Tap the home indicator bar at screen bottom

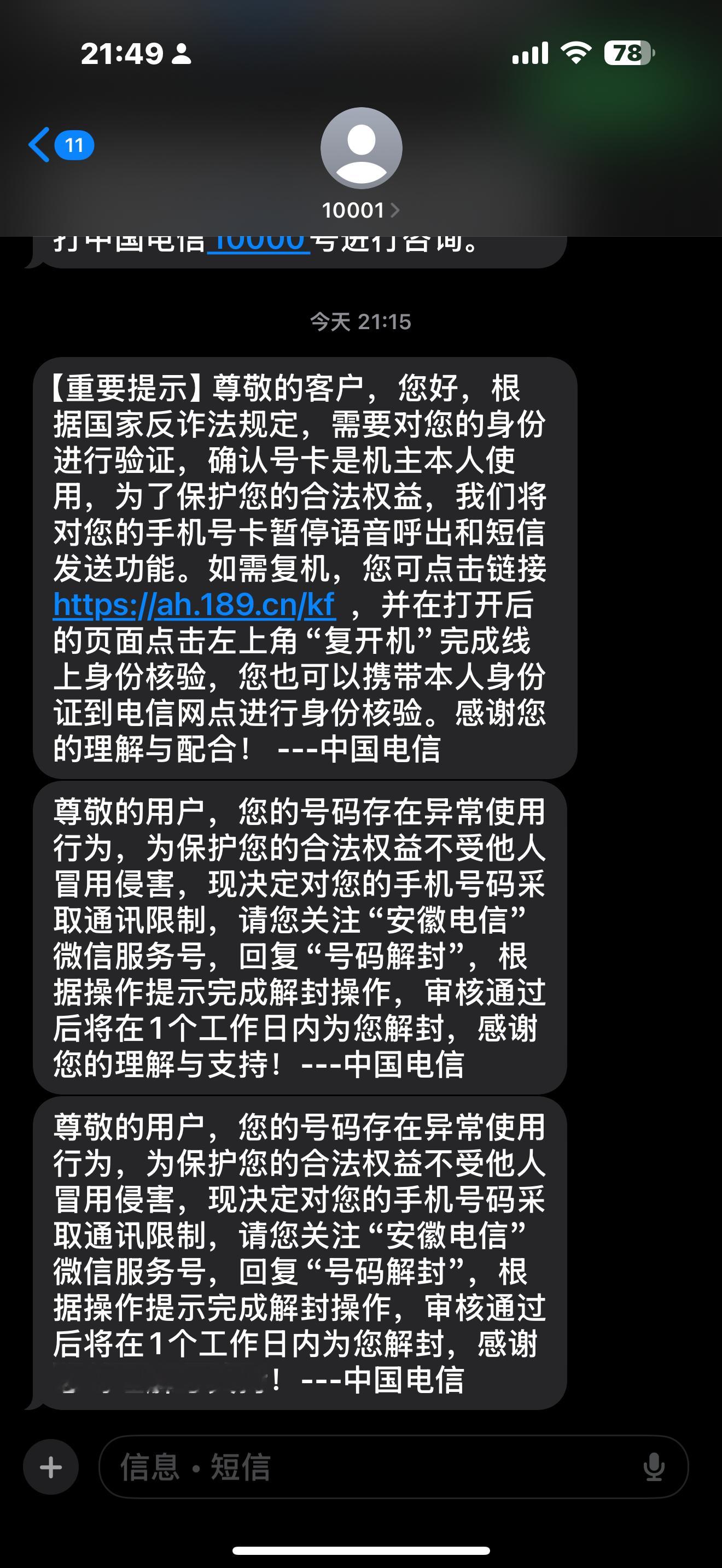point(361,1549)
